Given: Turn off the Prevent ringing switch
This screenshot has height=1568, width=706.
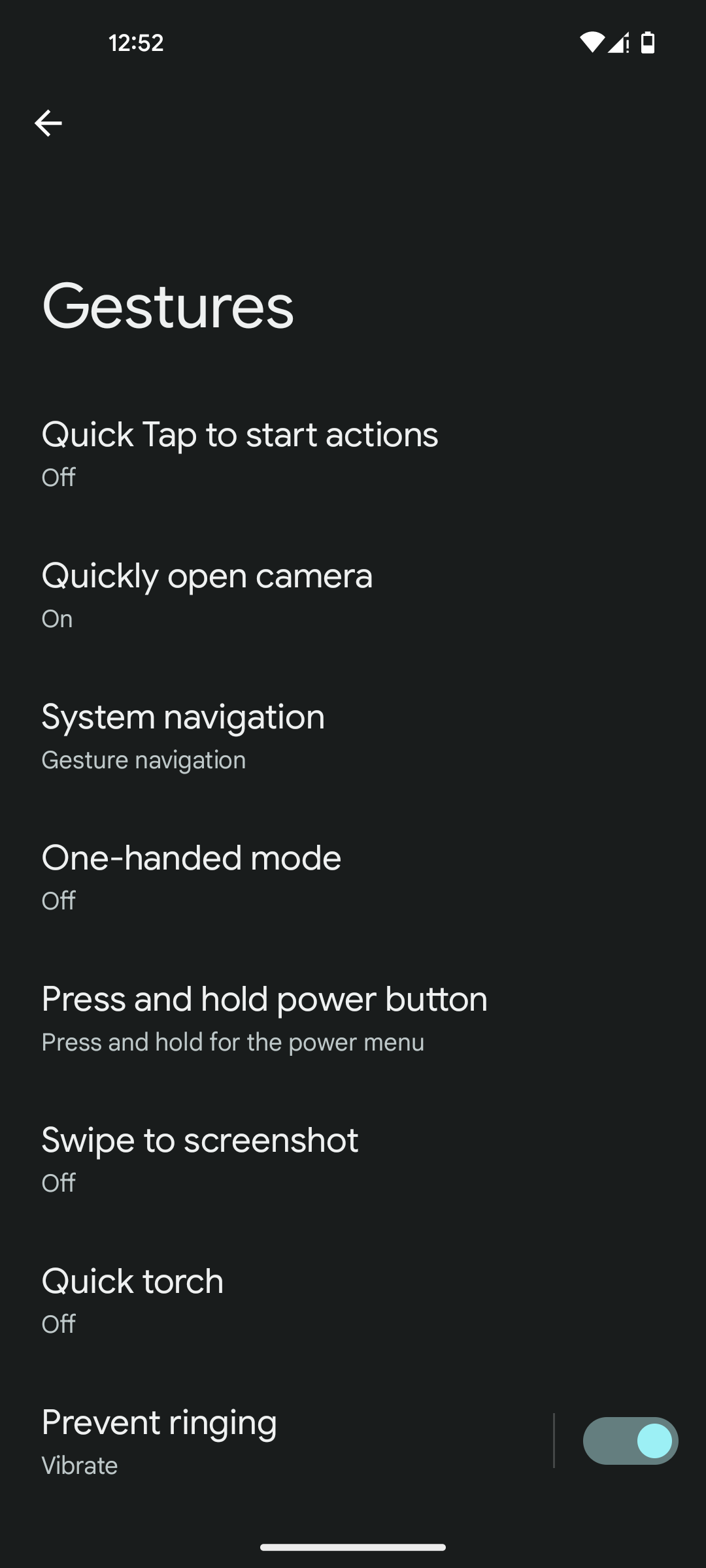Looking at the screenshot, I should [630, 1441].
